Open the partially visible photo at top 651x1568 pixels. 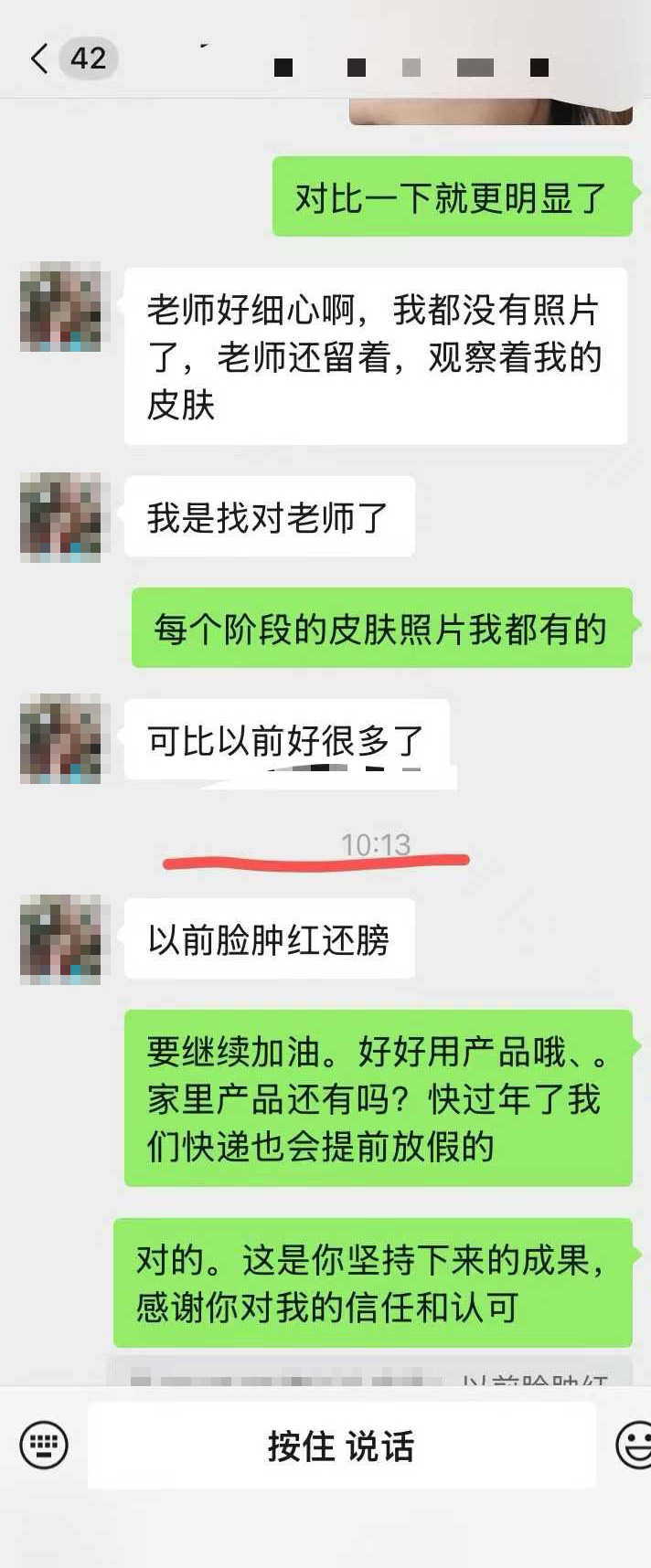pyautogui.click(x=490, y=112)
